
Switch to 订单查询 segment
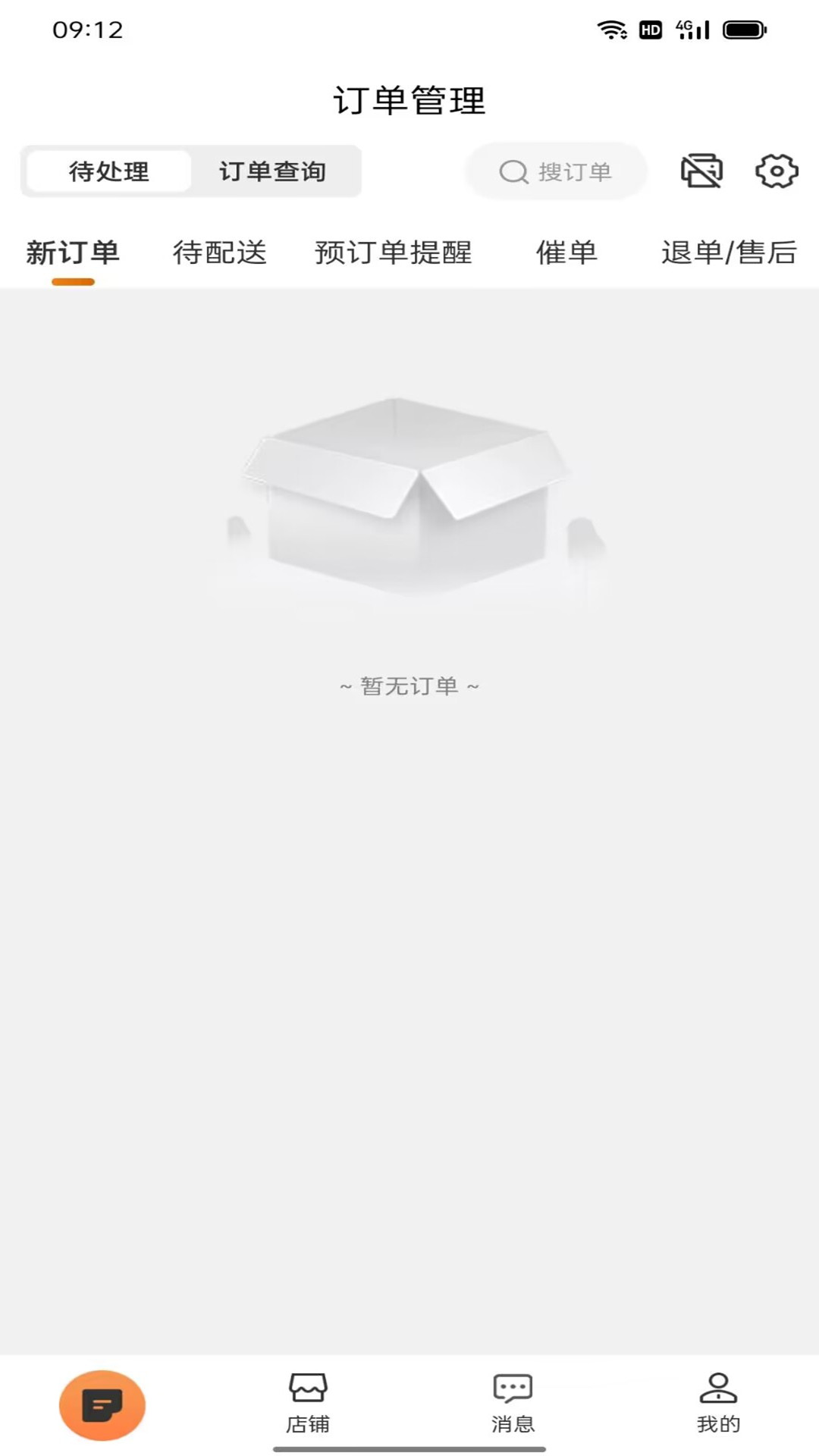[x=273, y=171]
